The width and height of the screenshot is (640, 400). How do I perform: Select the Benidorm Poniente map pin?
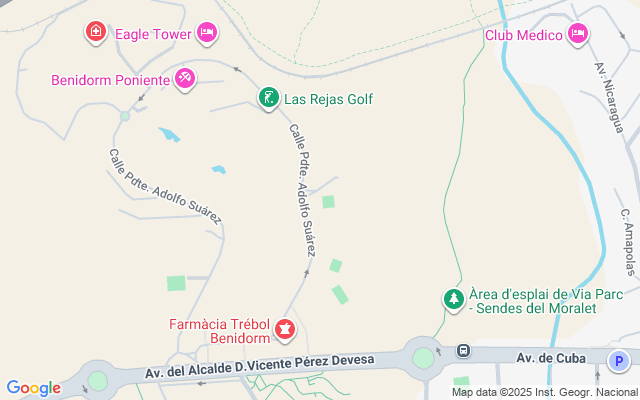pos(185,78)
